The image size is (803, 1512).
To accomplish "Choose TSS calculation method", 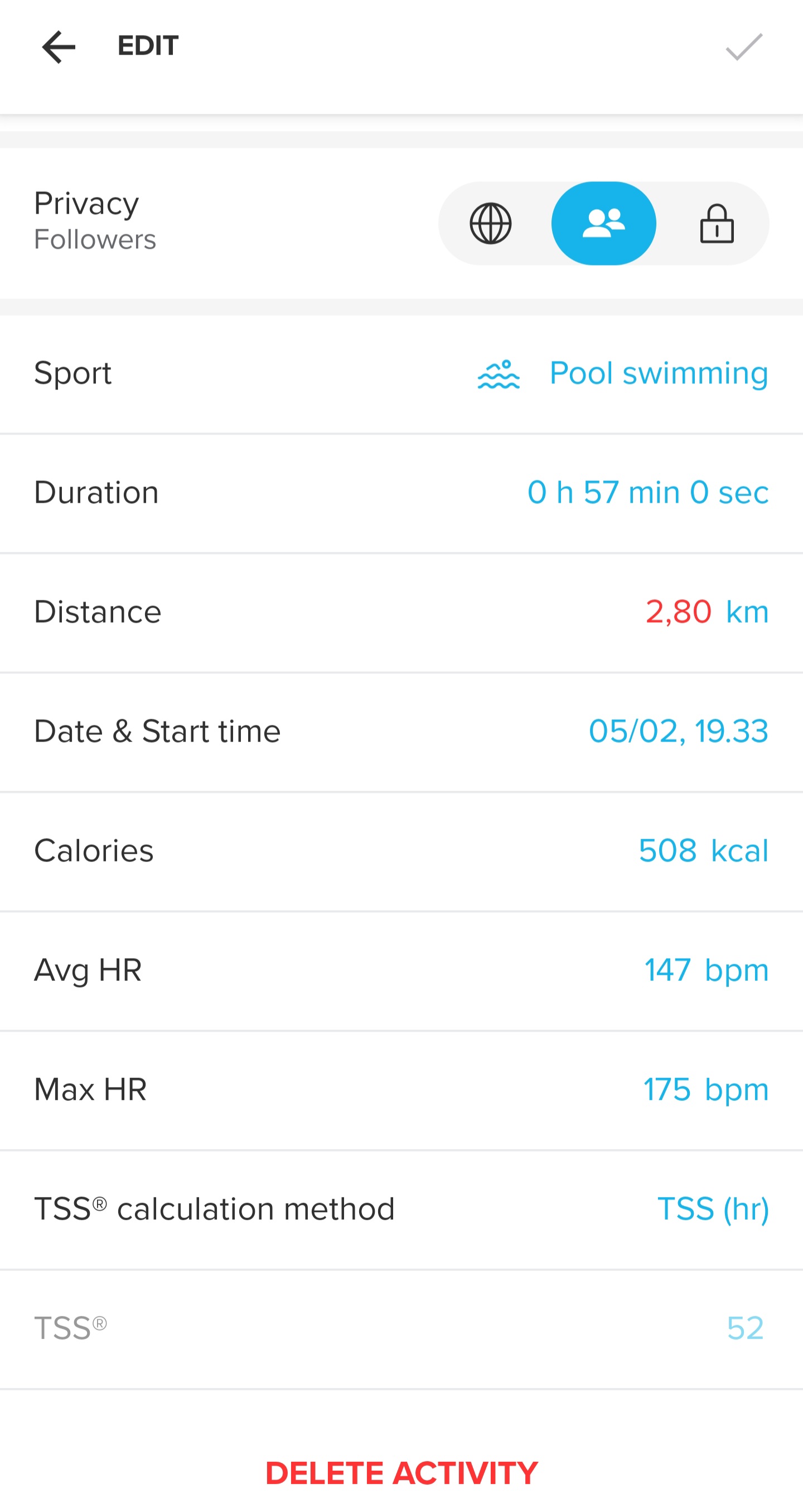I will tap(713, 1209).
